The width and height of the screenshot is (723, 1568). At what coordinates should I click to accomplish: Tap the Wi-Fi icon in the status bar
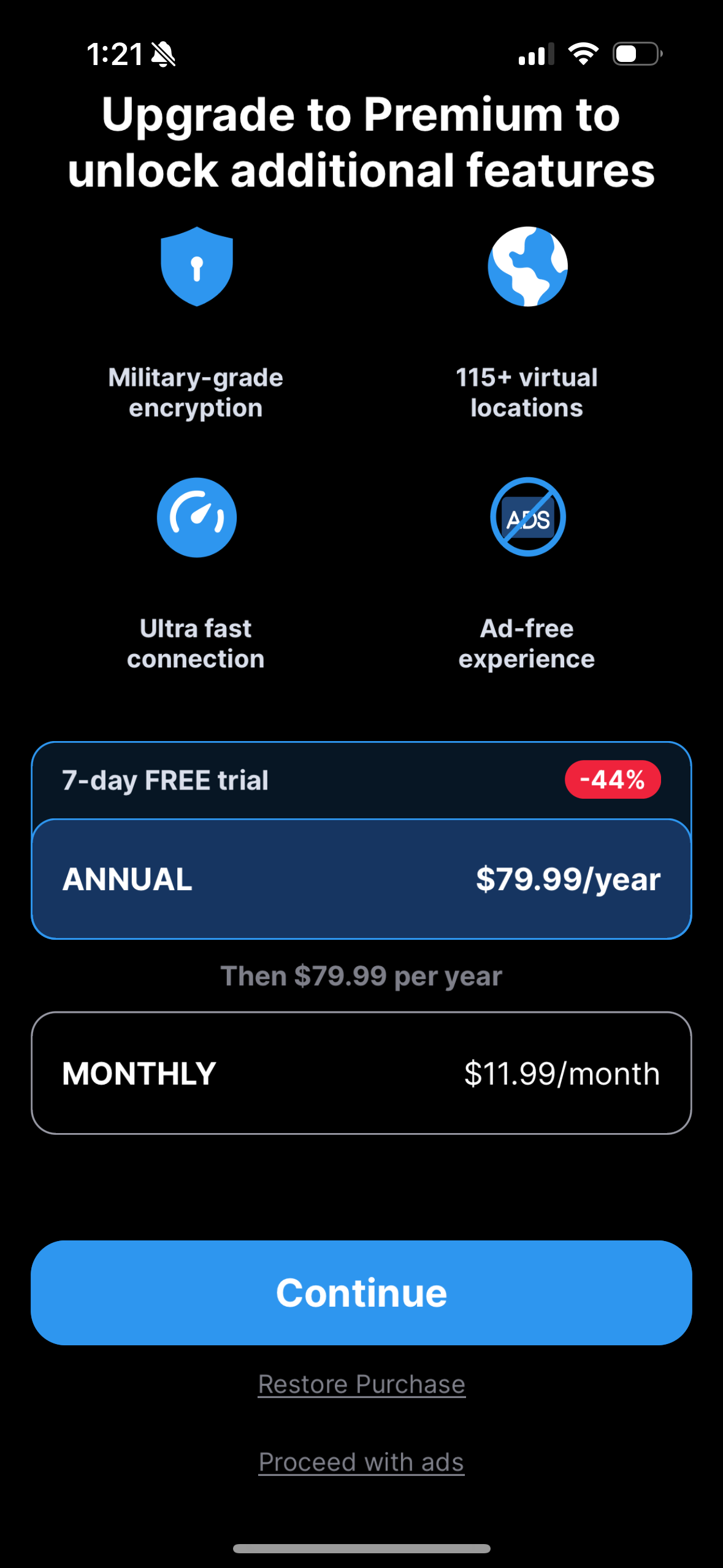click(583, 54)
